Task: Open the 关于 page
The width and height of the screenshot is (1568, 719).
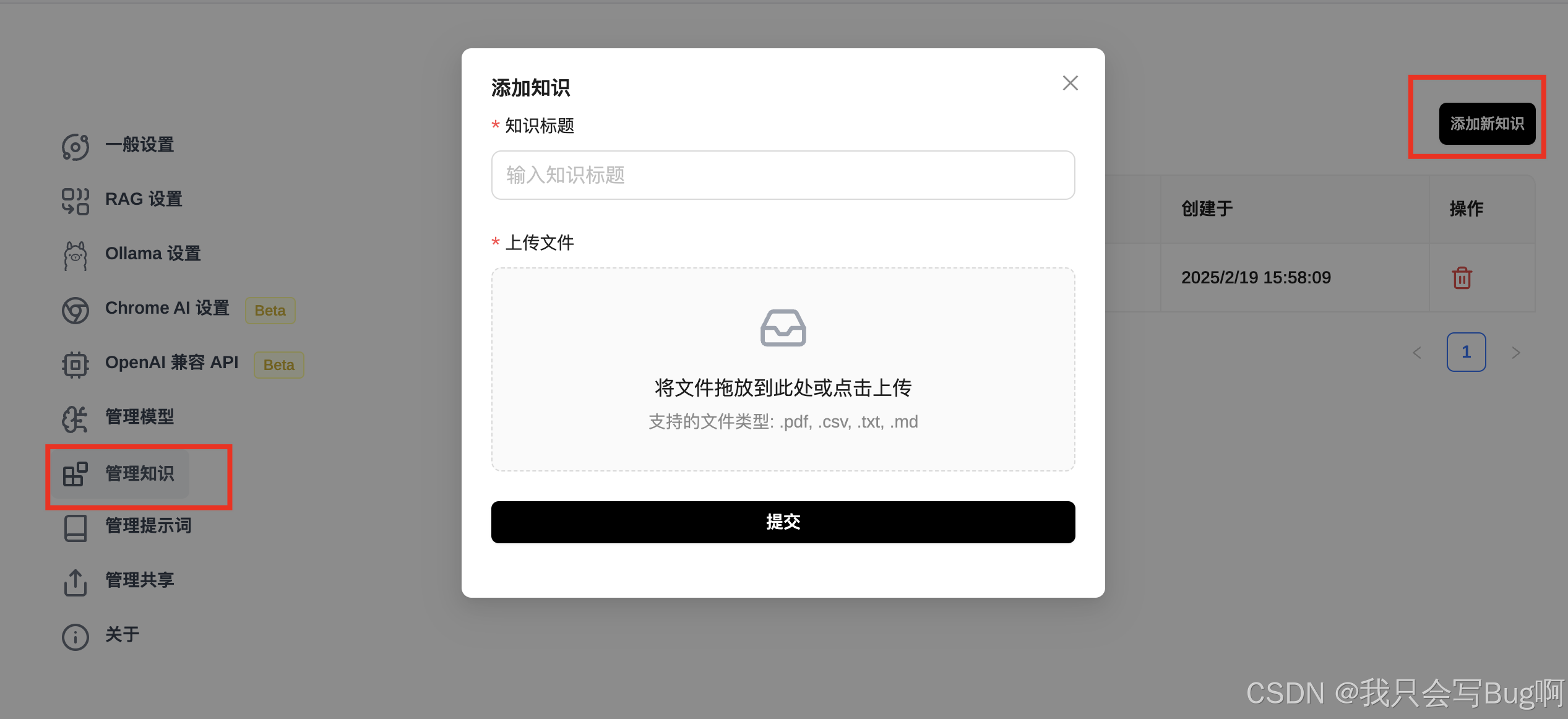Action: click(121, 635)
